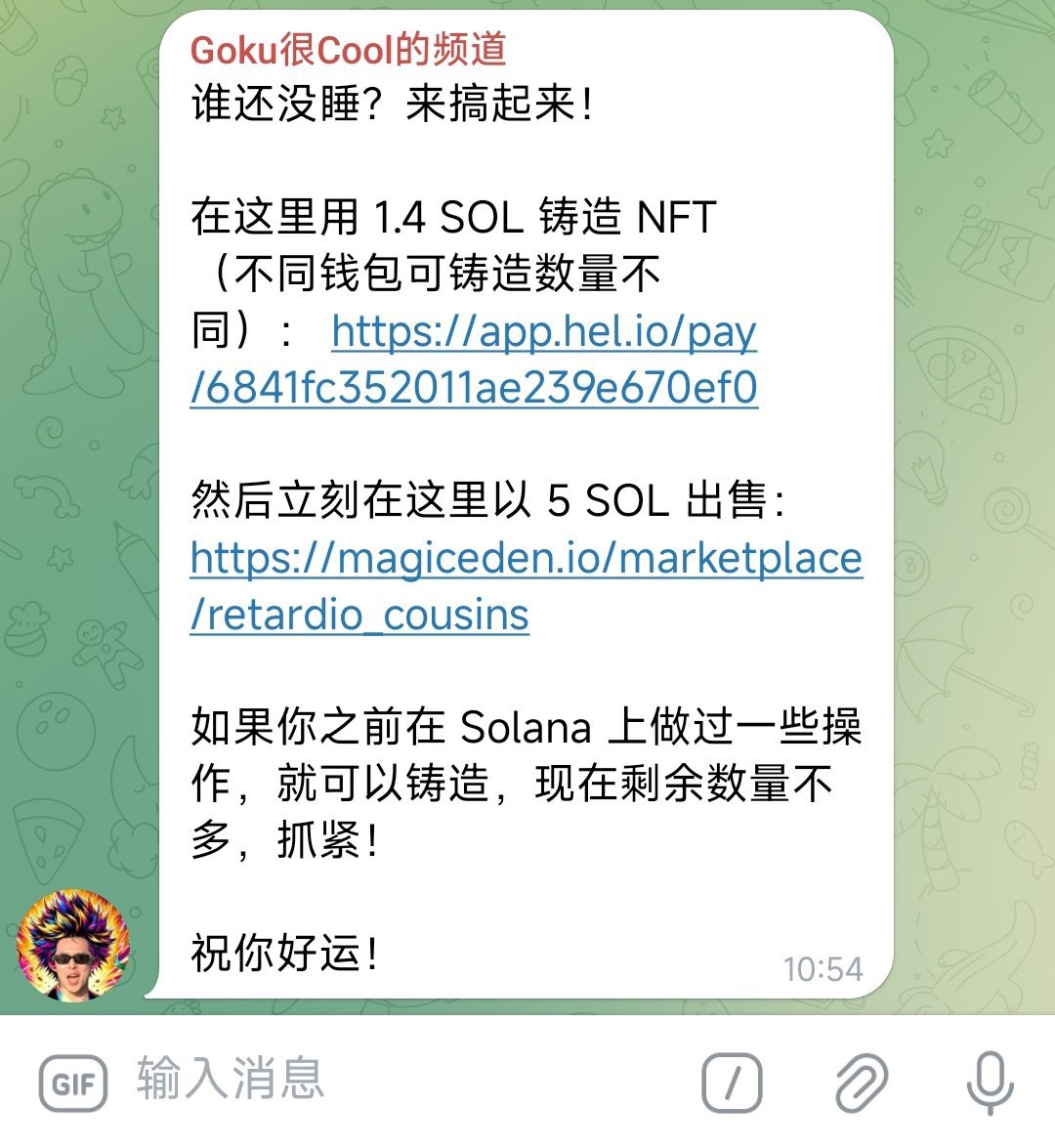The height and width of the screenshot is (1148, 1055).
Task: Open the bot commands slash button
Action: click(x=732, y=1083)
